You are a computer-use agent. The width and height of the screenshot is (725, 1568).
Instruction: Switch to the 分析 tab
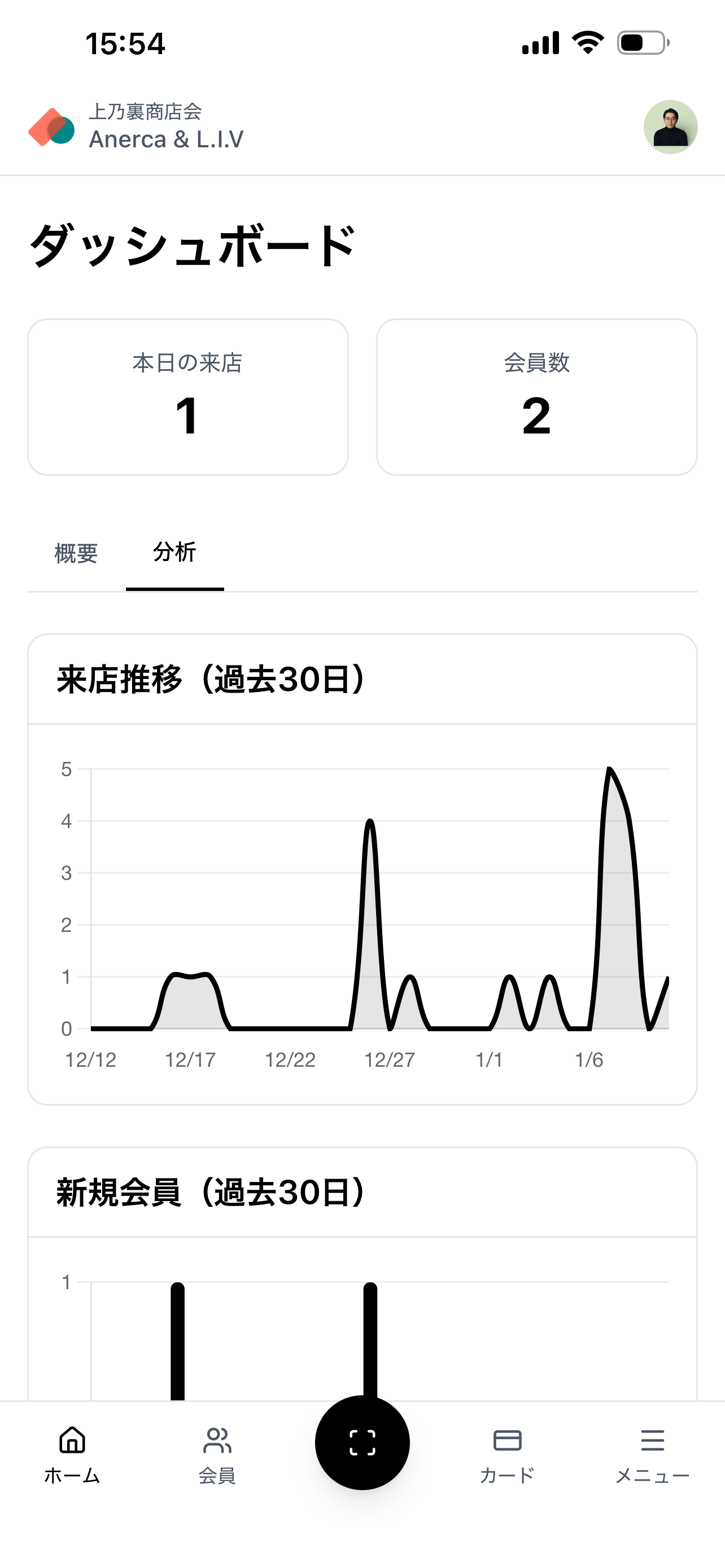(x=174, y=553)
